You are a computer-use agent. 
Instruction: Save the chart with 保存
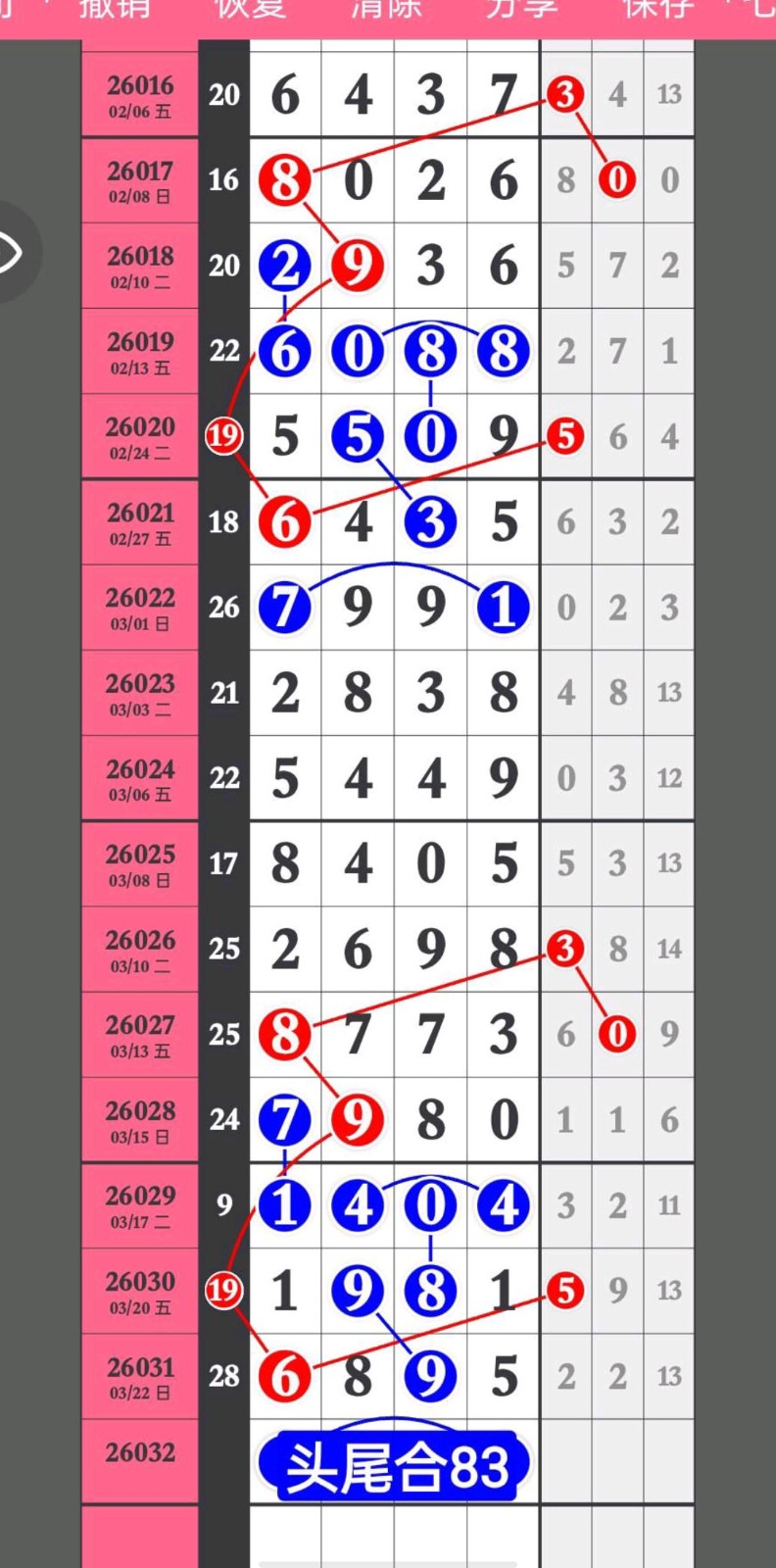click(x=657, y=10)
